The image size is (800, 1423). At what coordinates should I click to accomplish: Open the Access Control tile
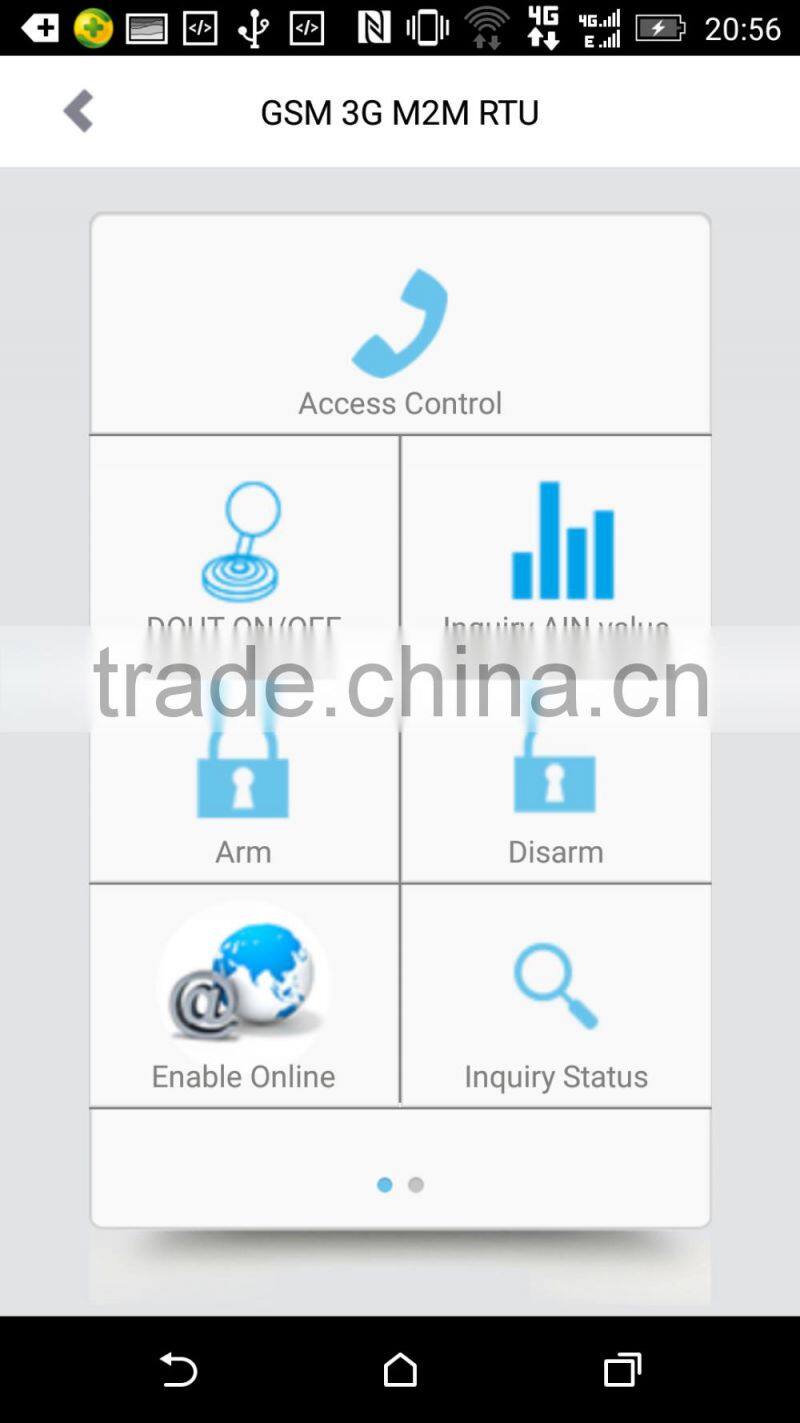(x=400, y=324)
